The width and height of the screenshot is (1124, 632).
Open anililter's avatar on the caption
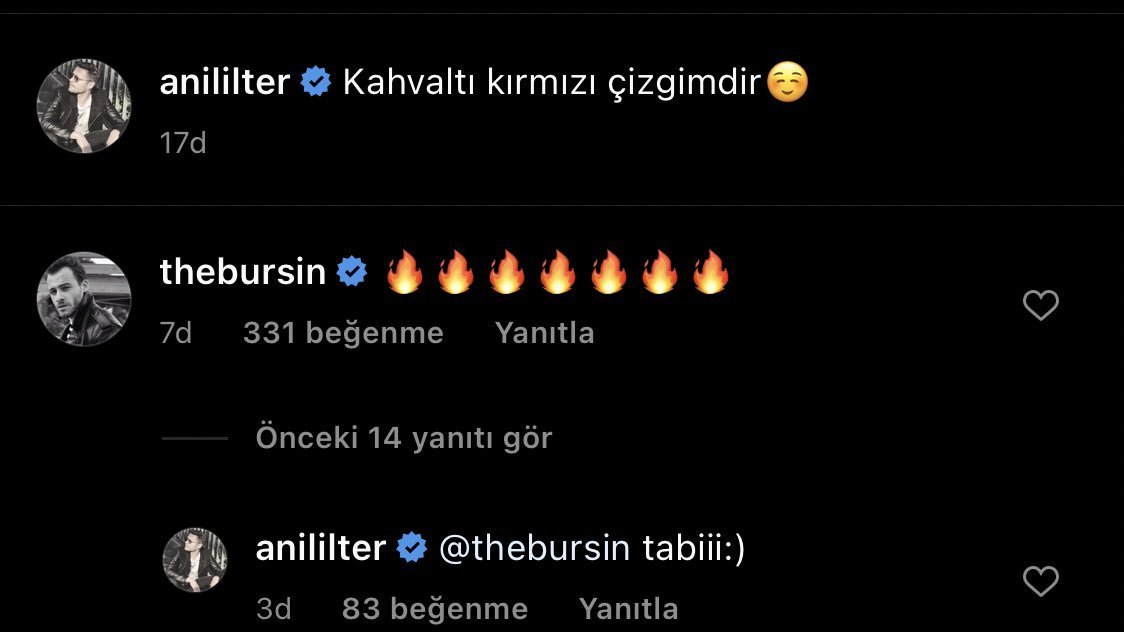84,105
